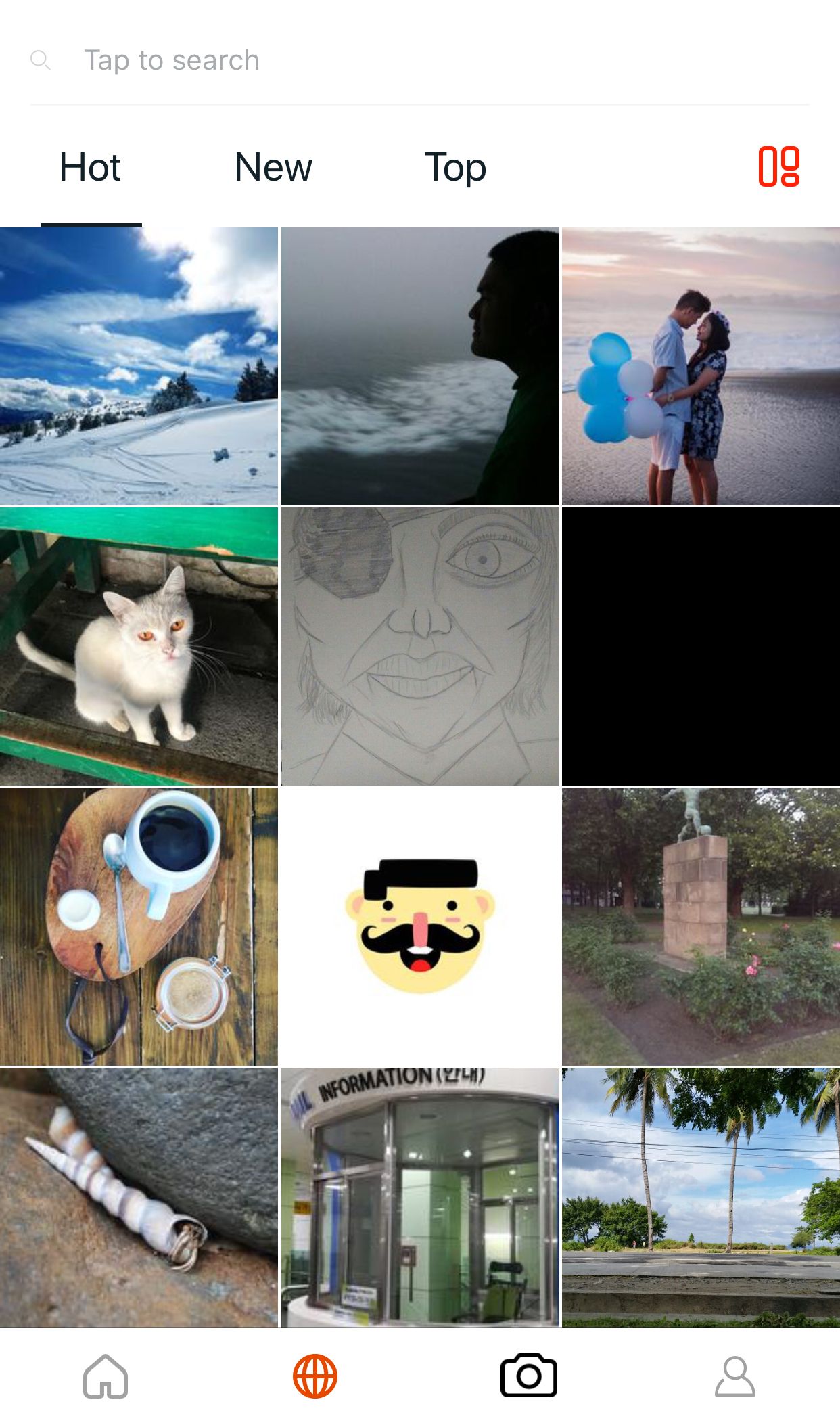Open the black image tile
840x1427 pixels.
click(701, 646)
